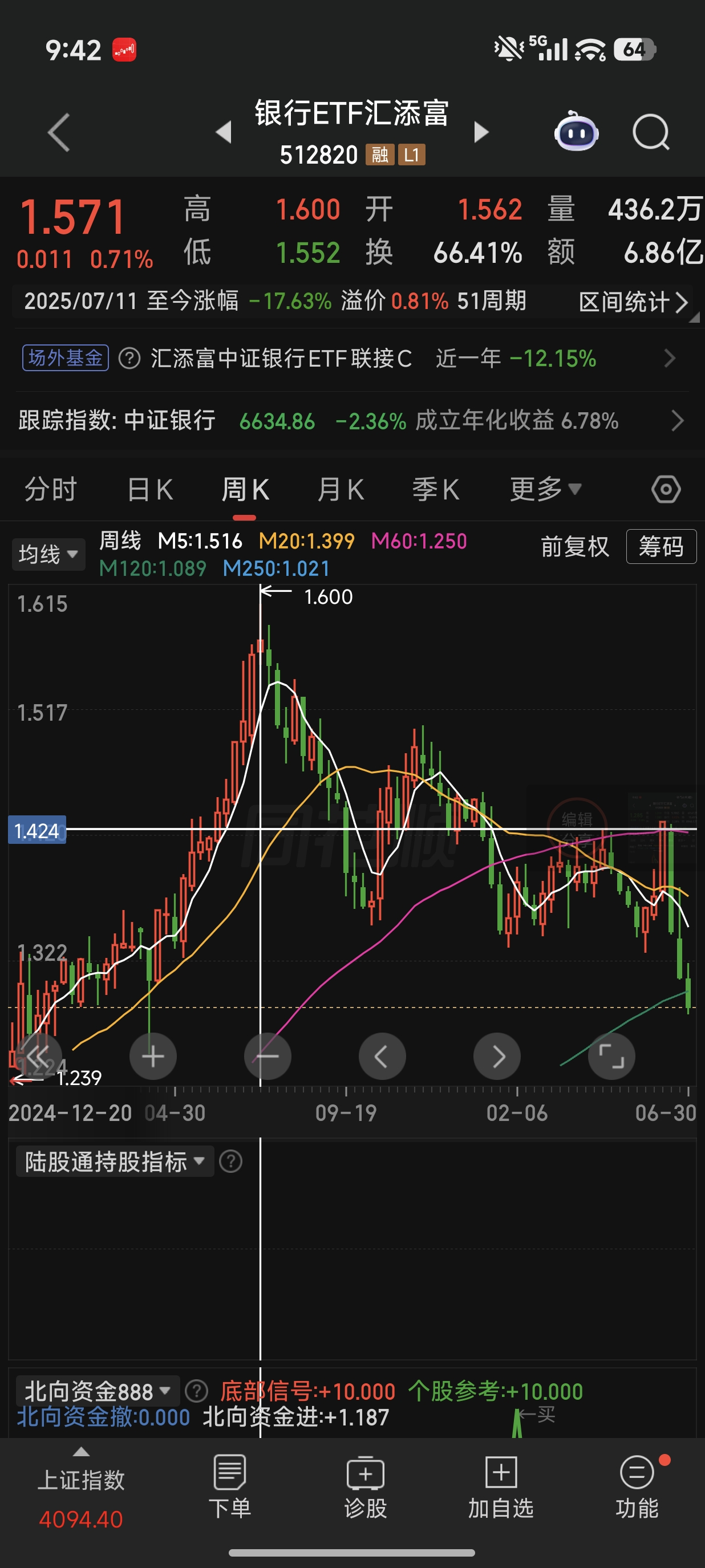Expand the chart to fullscreen
Viewport: 705px width, 1568px height.
[611, 1057]
